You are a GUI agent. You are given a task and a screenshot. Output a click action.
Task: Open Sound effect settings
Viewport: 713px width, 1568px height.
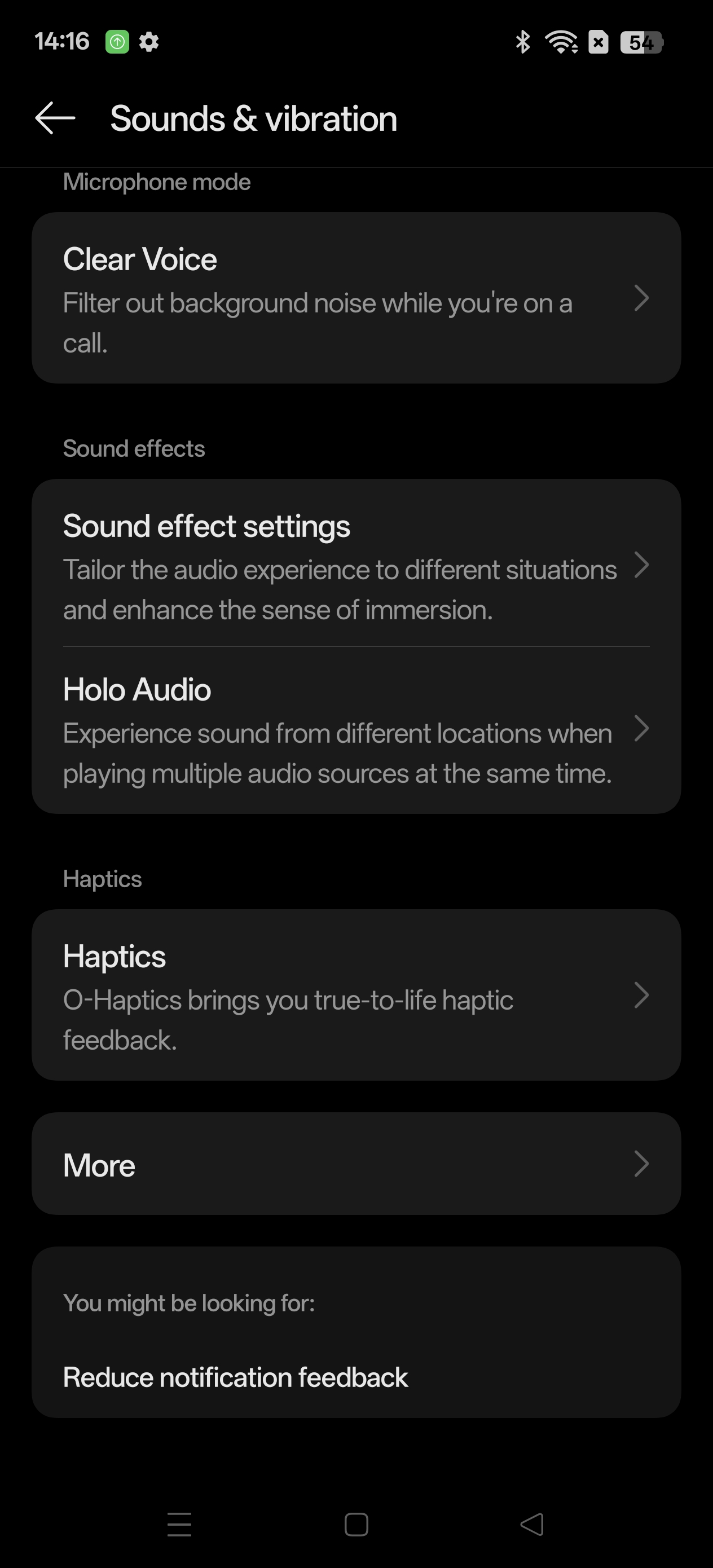(x=355, y=565)
